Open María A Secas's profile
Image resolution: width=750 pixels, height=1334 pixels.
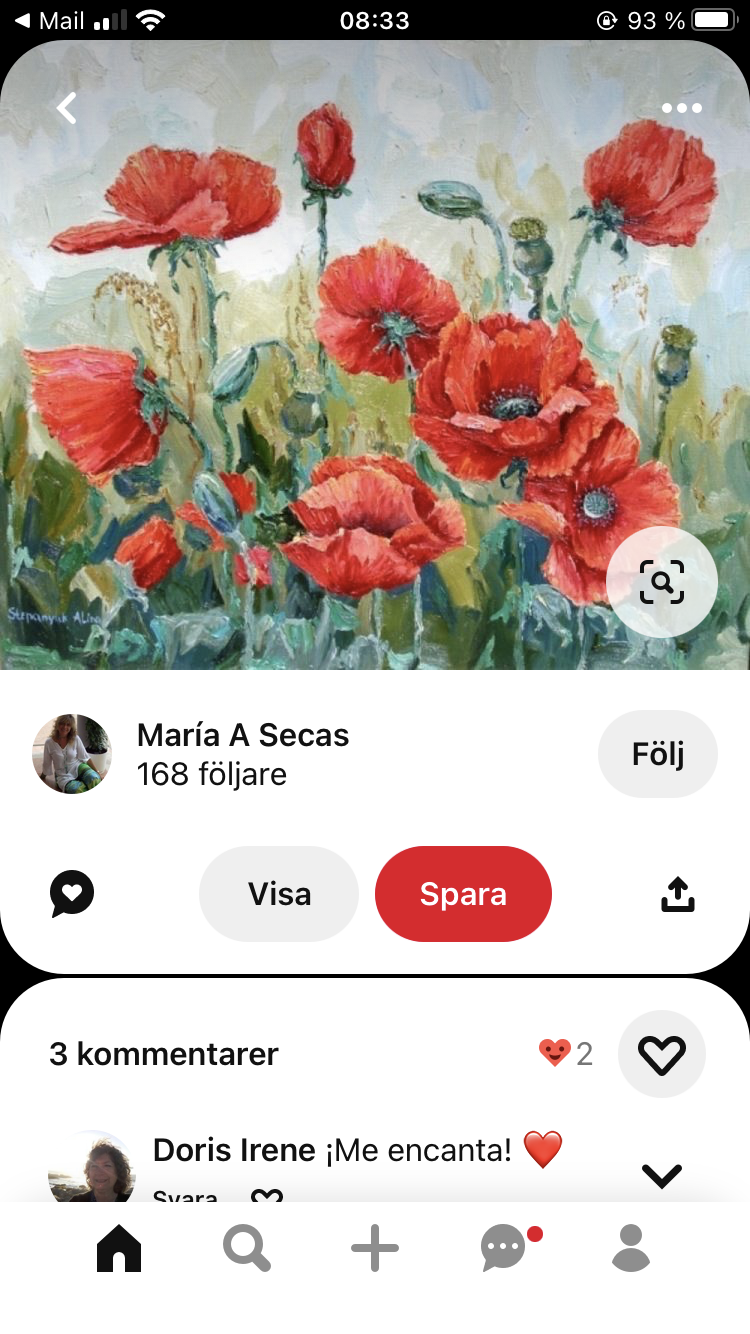(72, 754)
